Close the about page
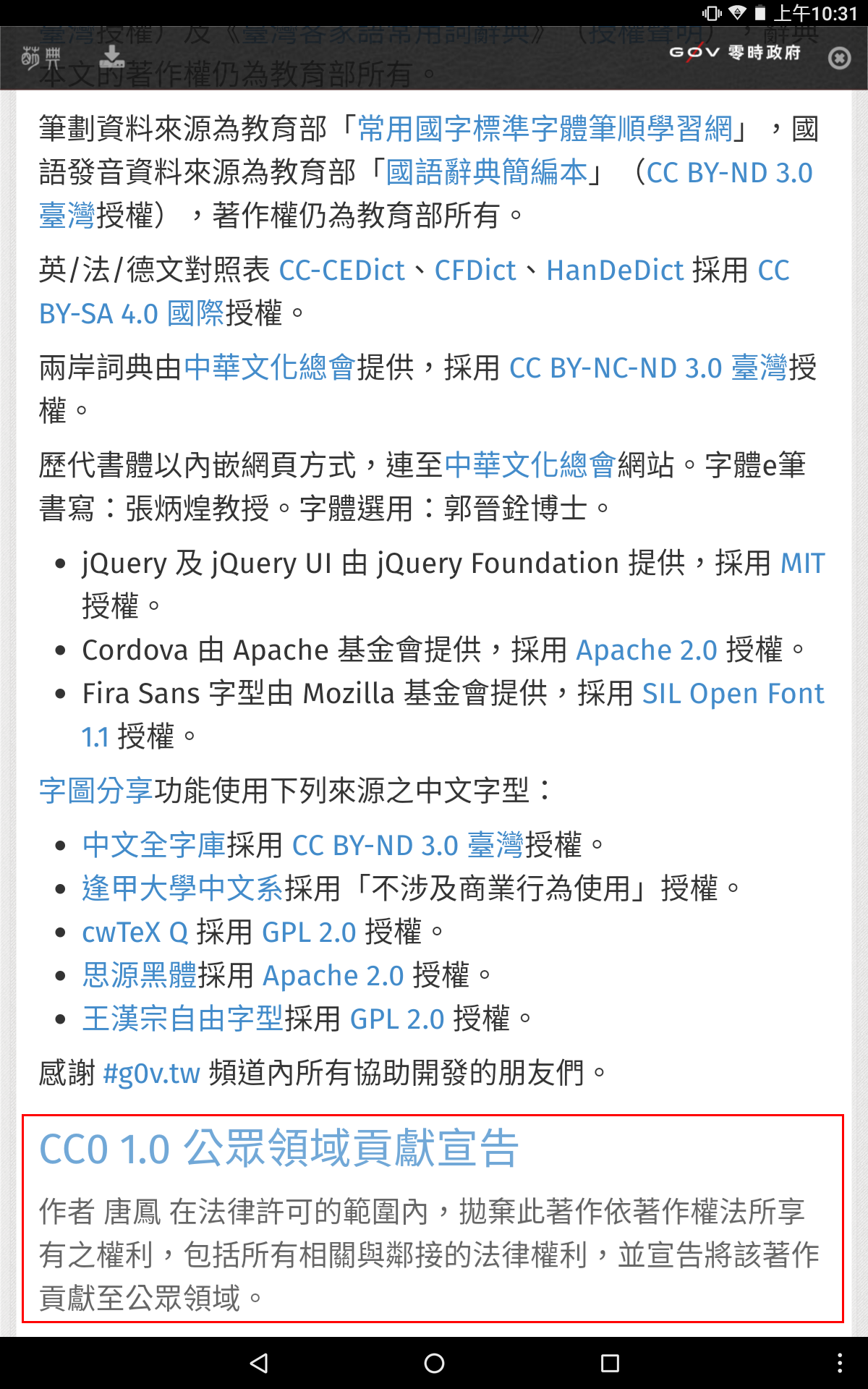This screenshot has width=868, height=1389. pyautogui.click(x=839, y=58)
